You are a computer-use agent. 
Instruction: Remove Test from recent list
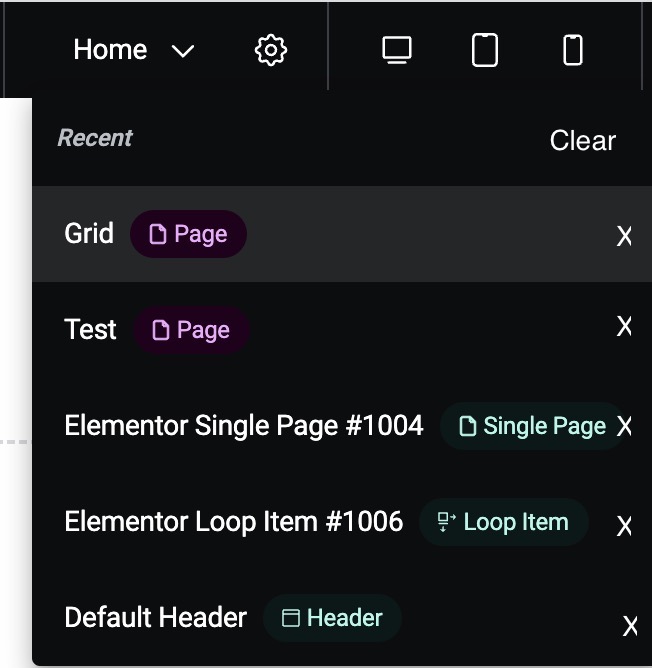pos(624,326)
